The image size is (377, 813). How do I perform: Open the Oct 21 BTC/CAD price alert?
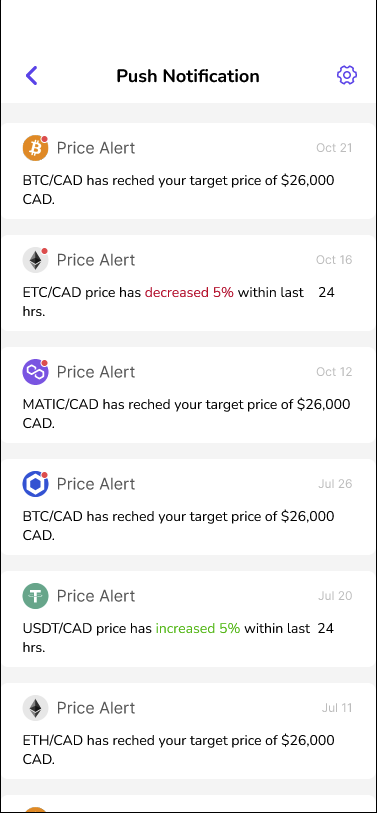188,171
